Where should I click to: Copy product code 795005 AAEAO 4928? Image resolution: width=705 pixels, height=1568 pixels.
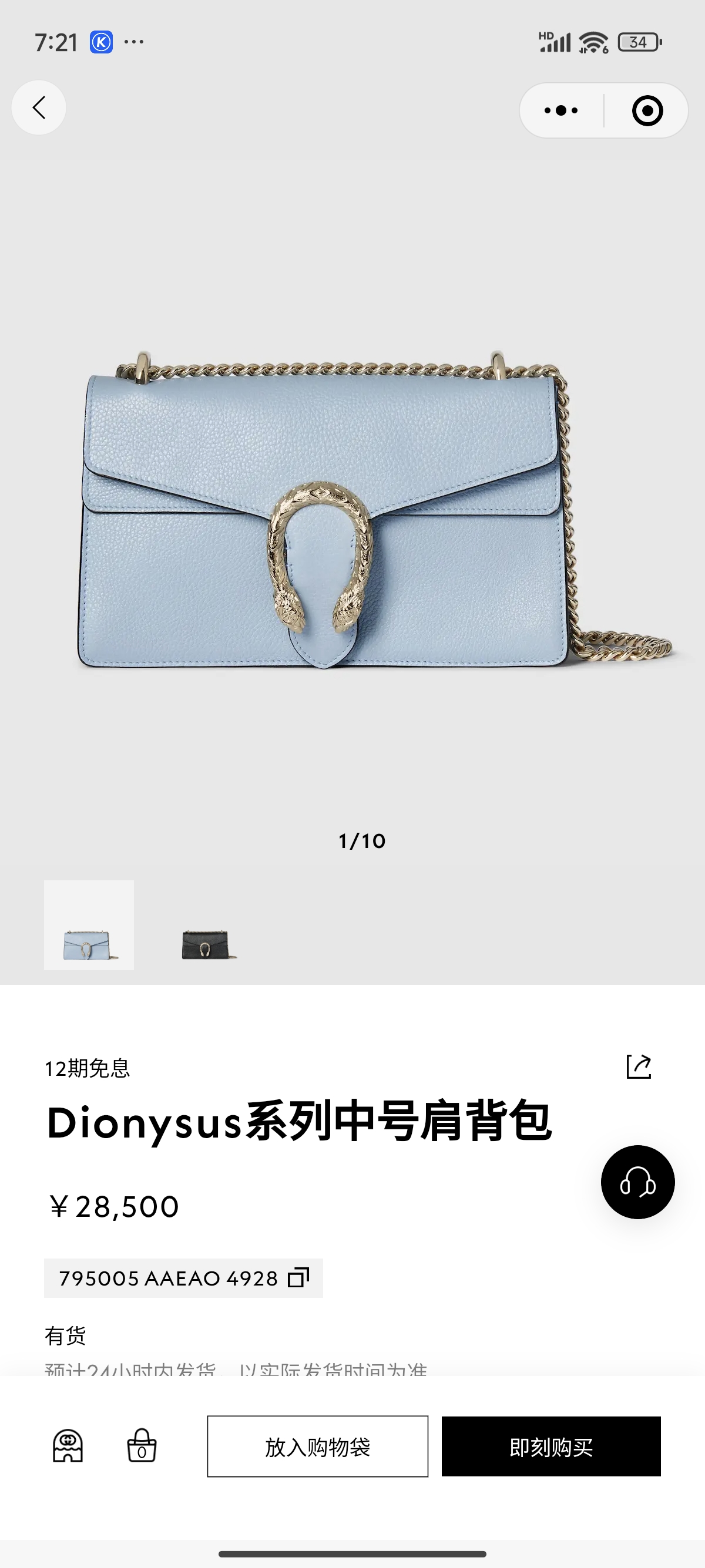(298, 1278)
